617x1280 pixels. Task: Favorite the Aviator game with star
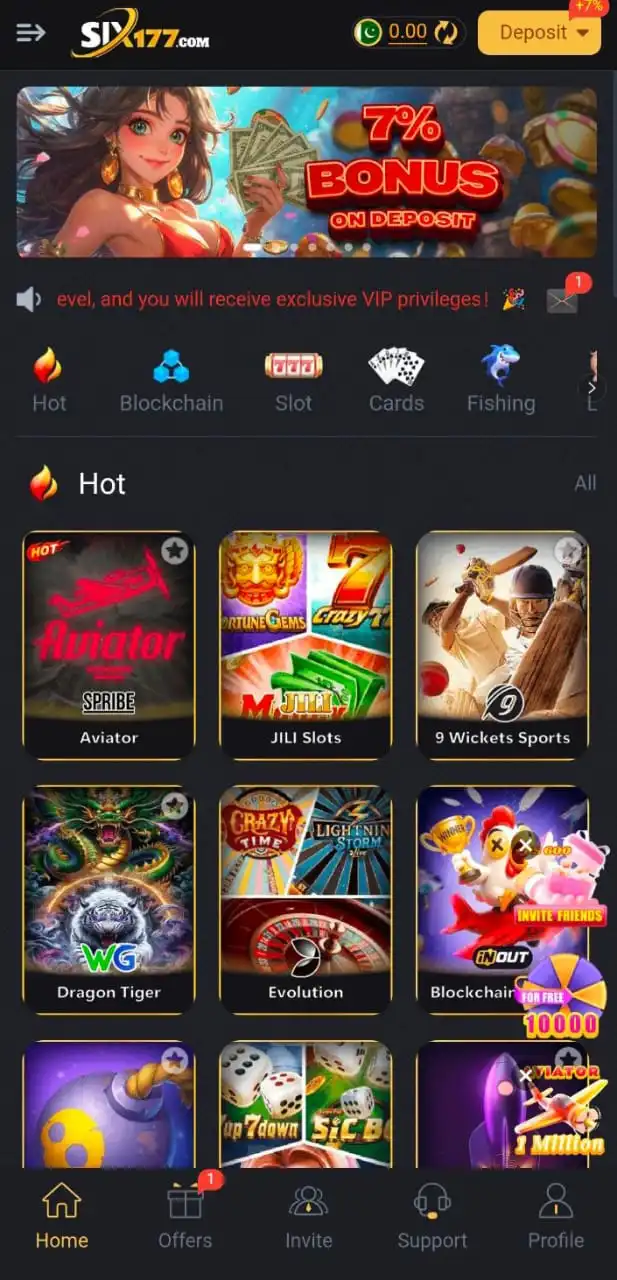[175, 551]
